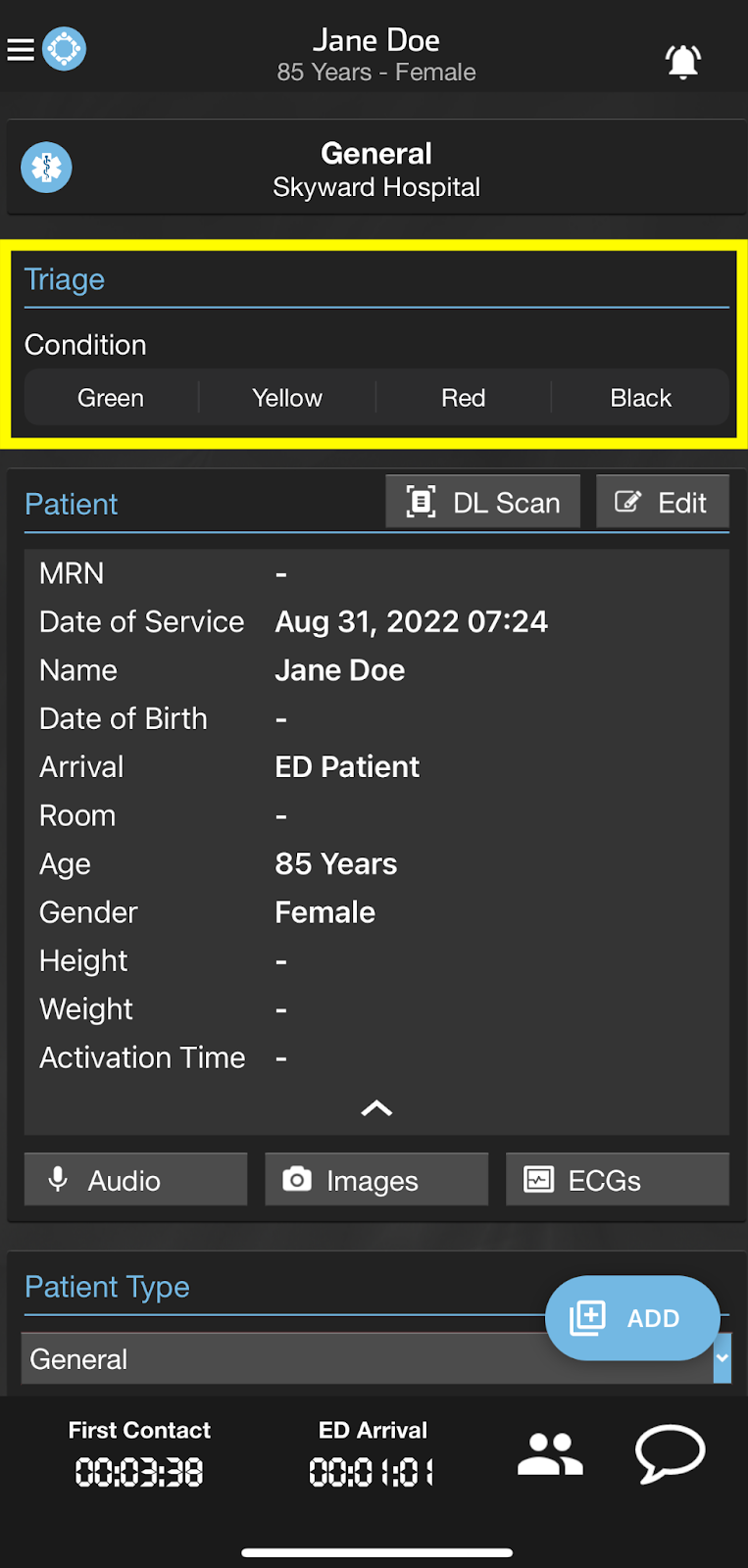Open patient Images

click(376, 1179)
